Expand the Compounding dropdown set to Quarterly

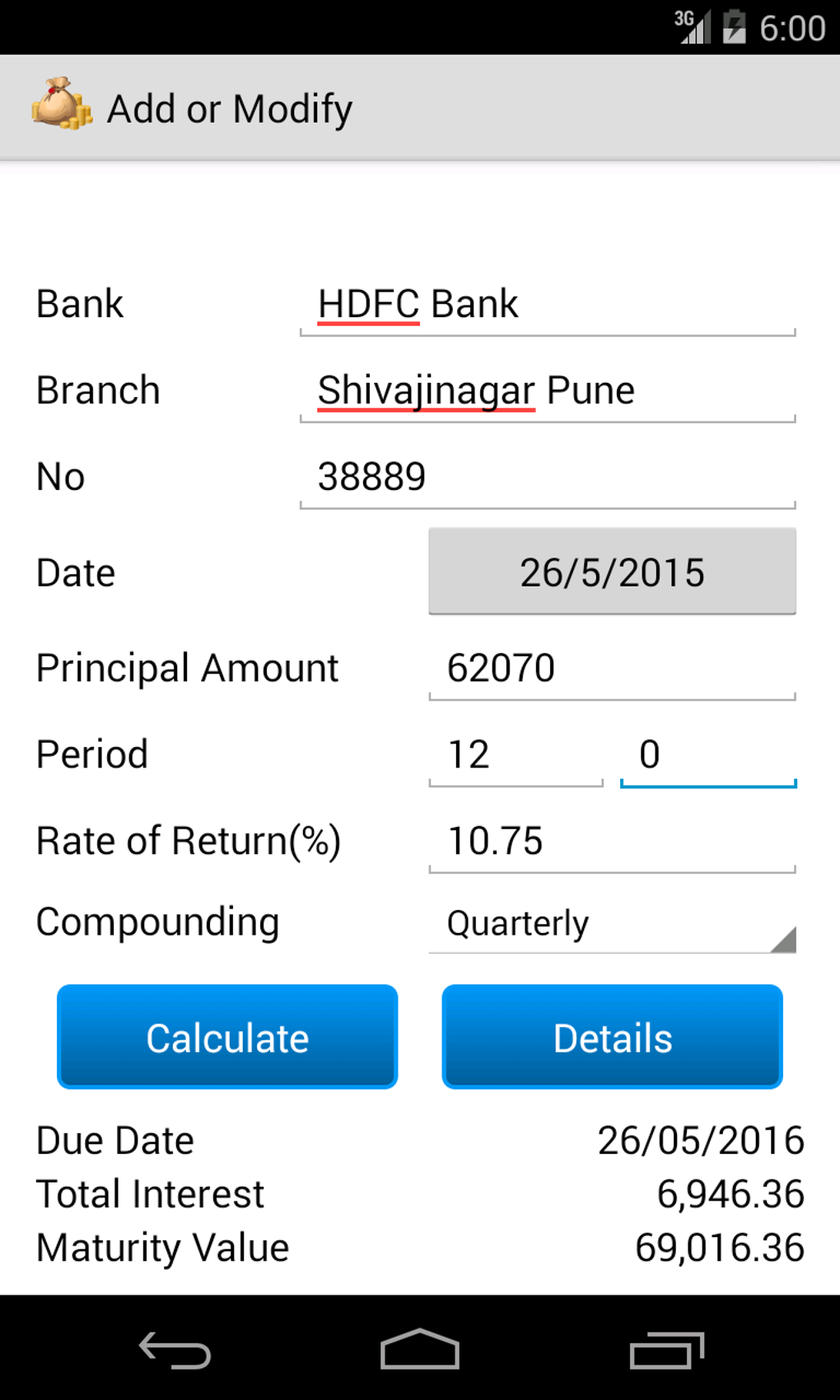612,924
